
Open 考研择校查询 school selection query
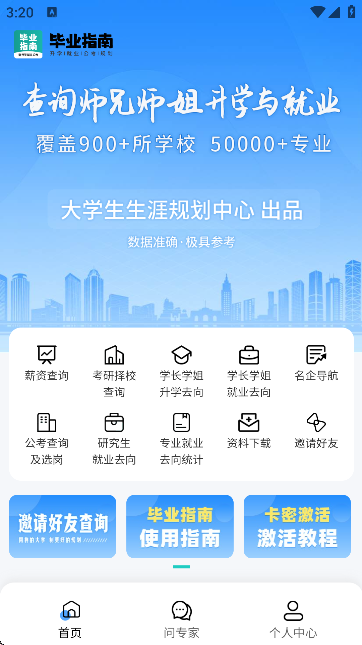point(114,371)
